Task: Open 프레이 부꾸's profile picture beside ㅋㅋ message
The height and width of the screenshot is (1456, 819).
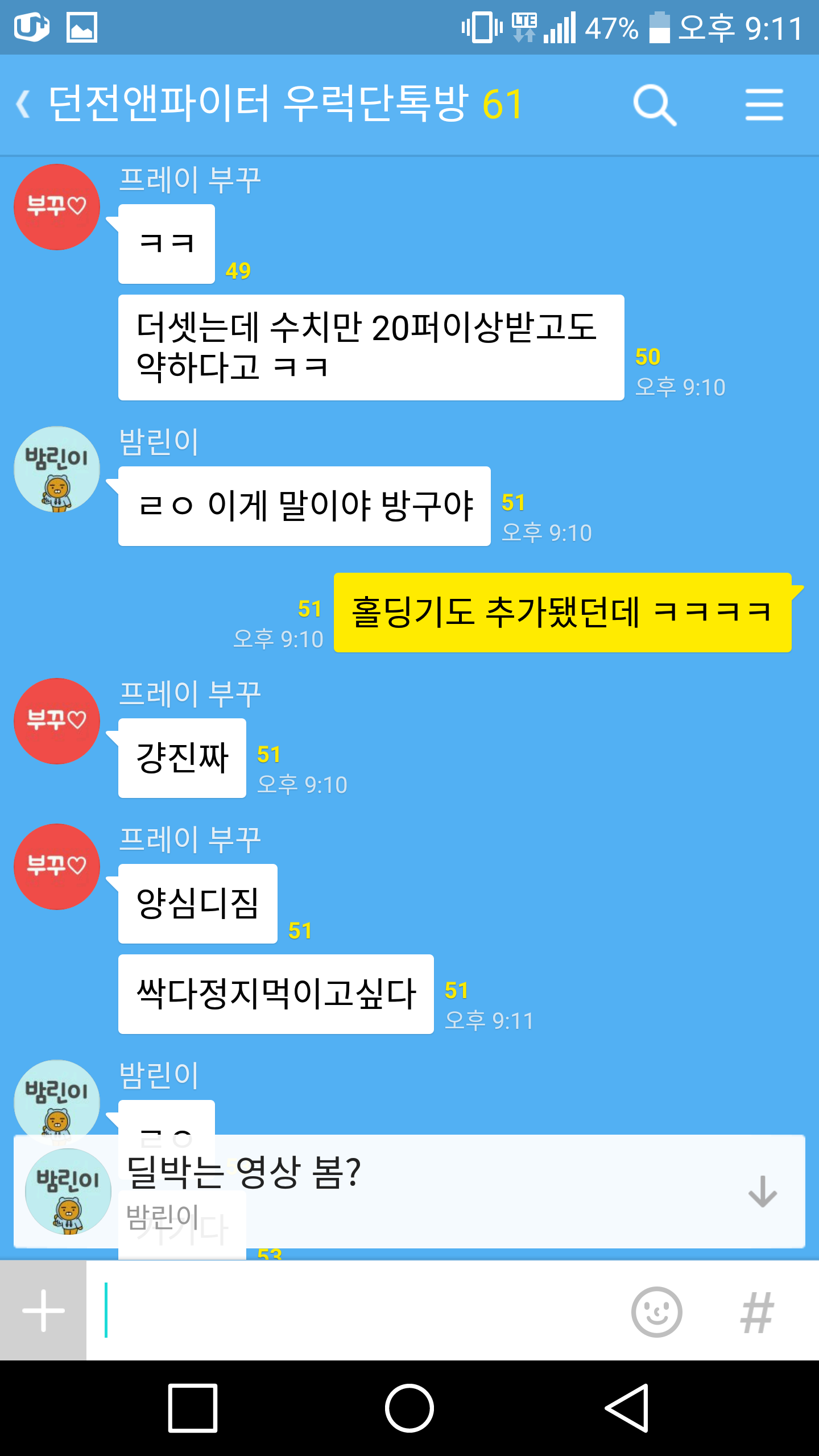Action: click(57, 207)
